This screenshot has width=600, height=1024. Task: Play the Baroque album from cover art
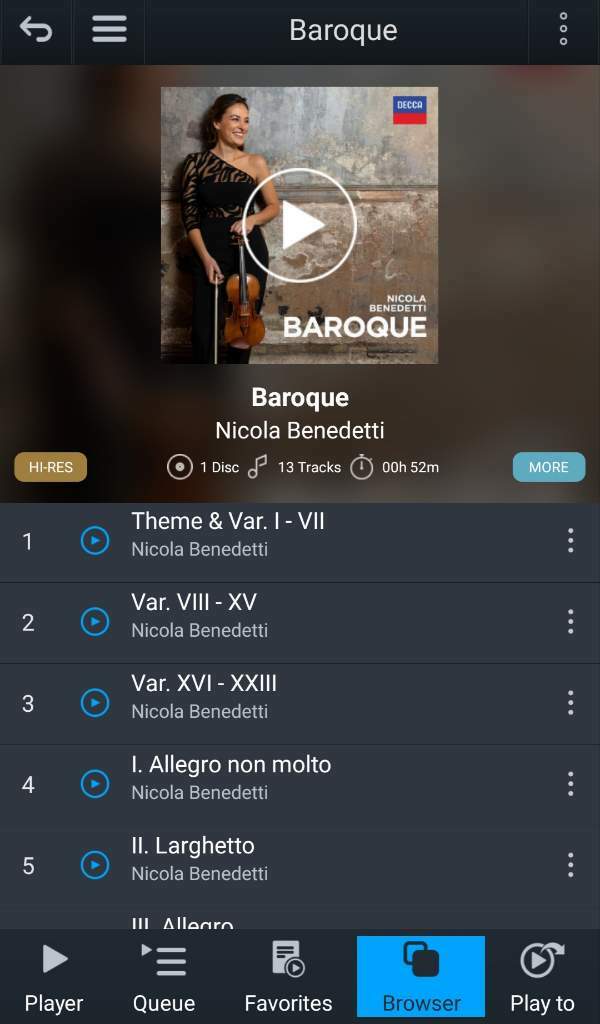(x=300, y=225)
